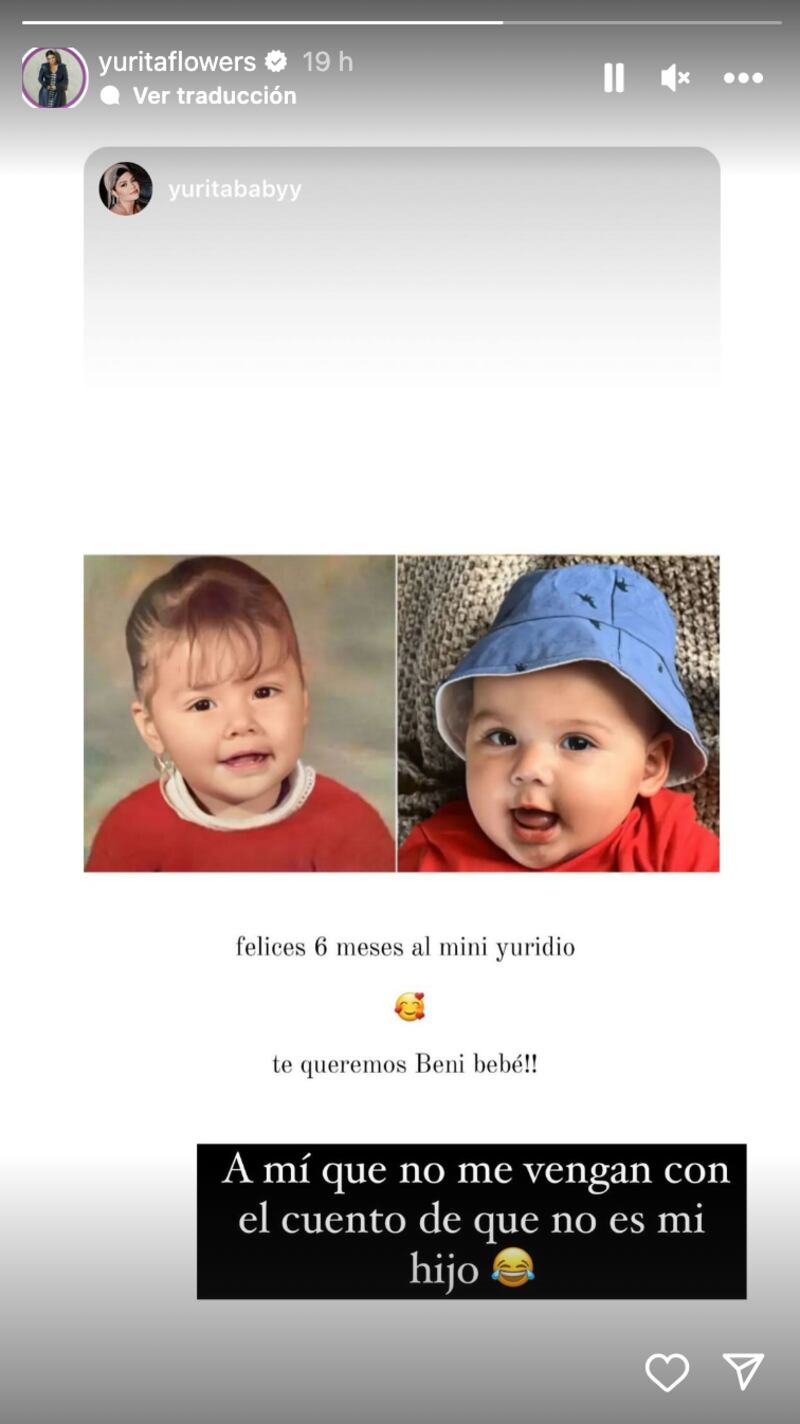
Task: Like this story with the heart
Action: pos(667,1372)
